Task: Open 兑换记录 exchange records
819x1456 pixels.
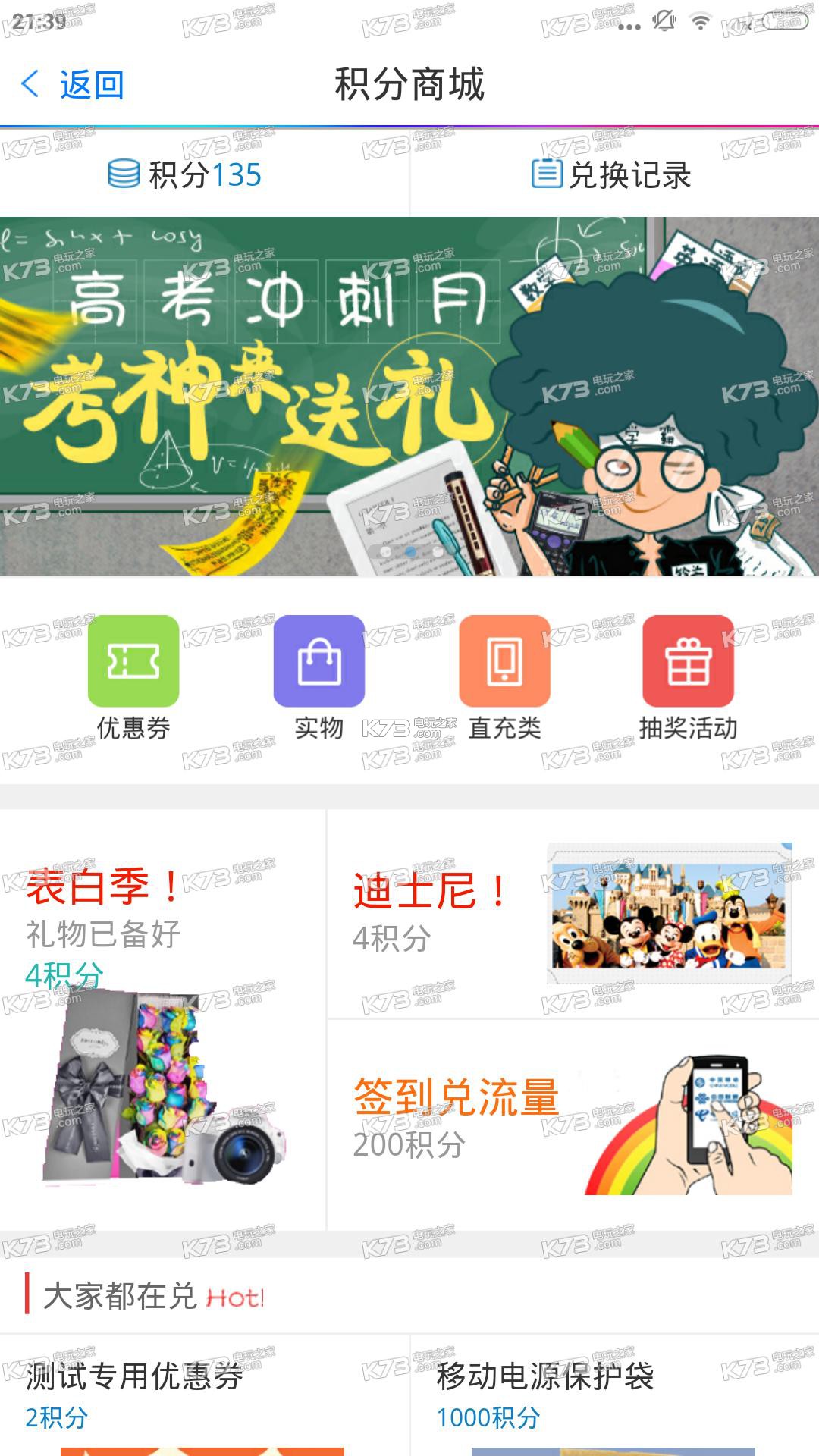Action: pos(611,175)
